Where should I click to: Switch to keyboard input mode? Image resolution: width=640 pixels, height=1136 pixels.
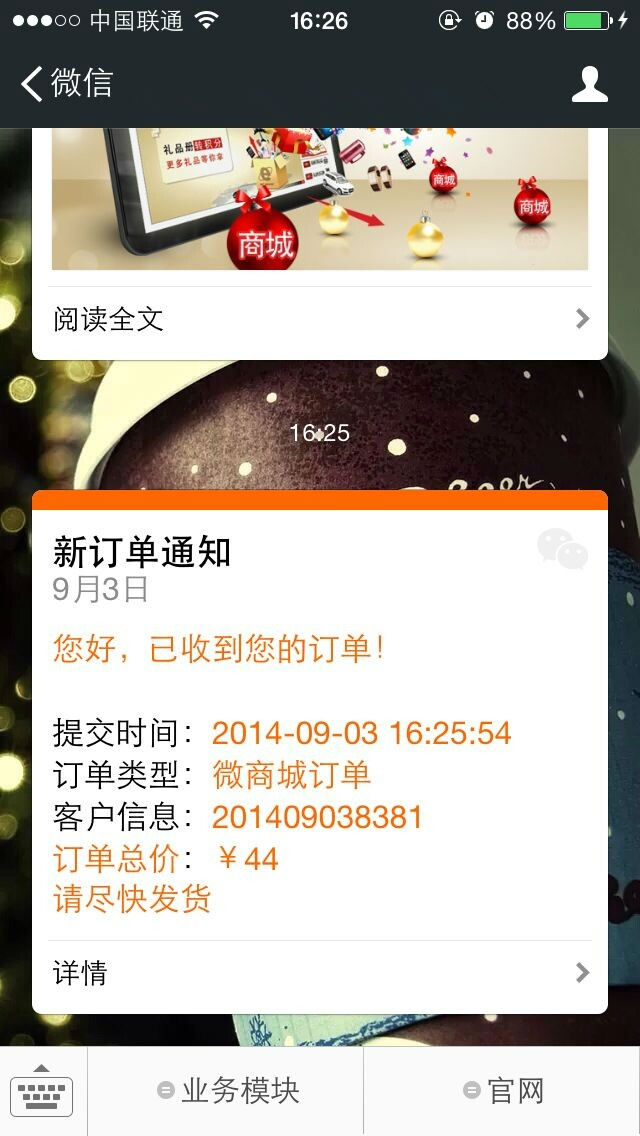(42, 1091)
